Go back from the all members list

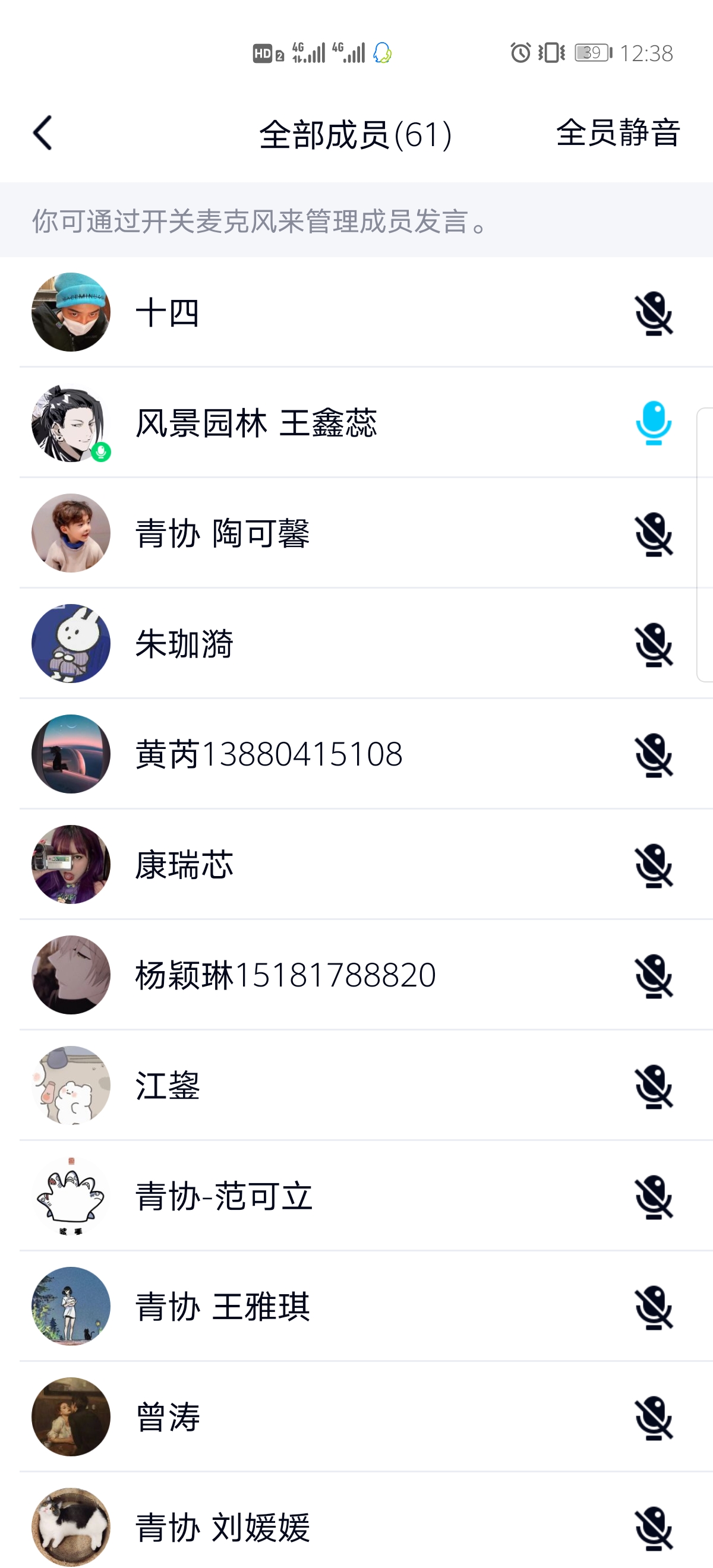(43, 132)
